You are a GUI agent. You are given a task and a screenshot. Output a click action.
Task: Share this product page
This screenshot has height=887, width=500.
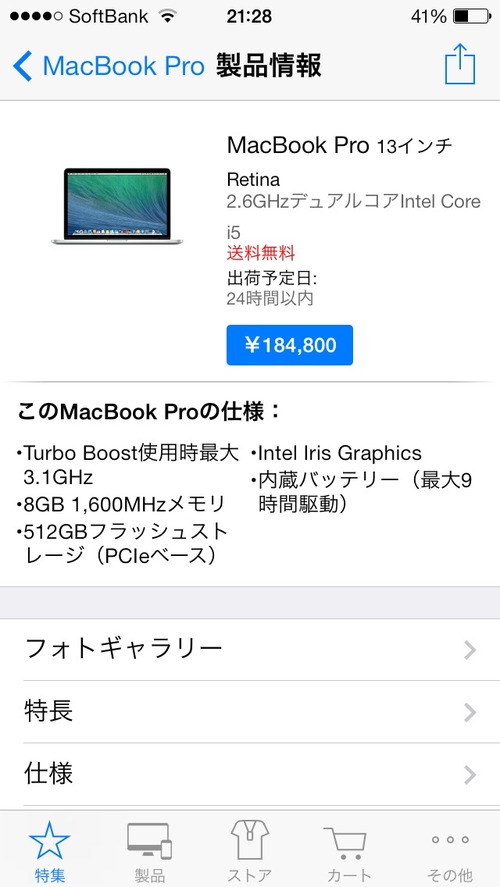pyautogui.click(x=460, y=64)
